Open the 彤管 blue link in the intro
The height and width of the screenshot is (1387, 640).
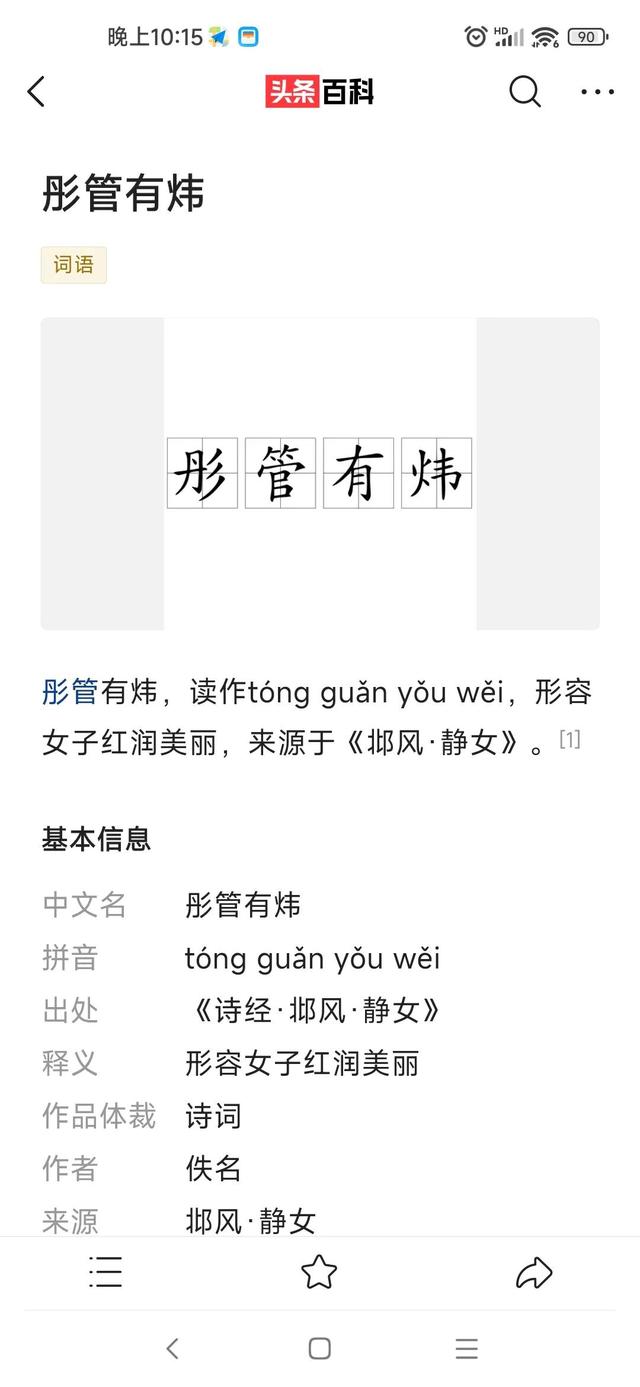point(70,692)
